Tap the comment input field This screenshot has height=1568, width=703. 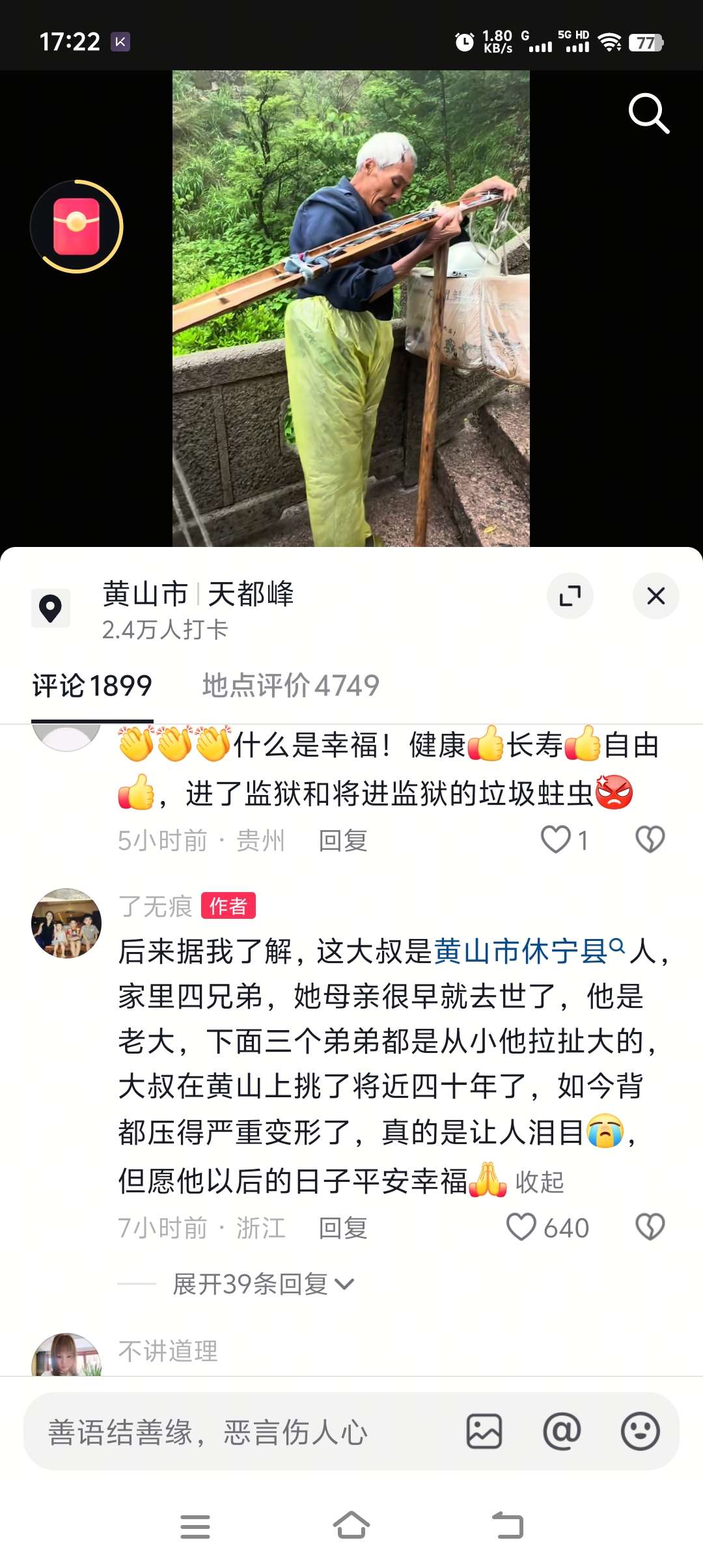pyautogui.click(x=241, y=1432)
